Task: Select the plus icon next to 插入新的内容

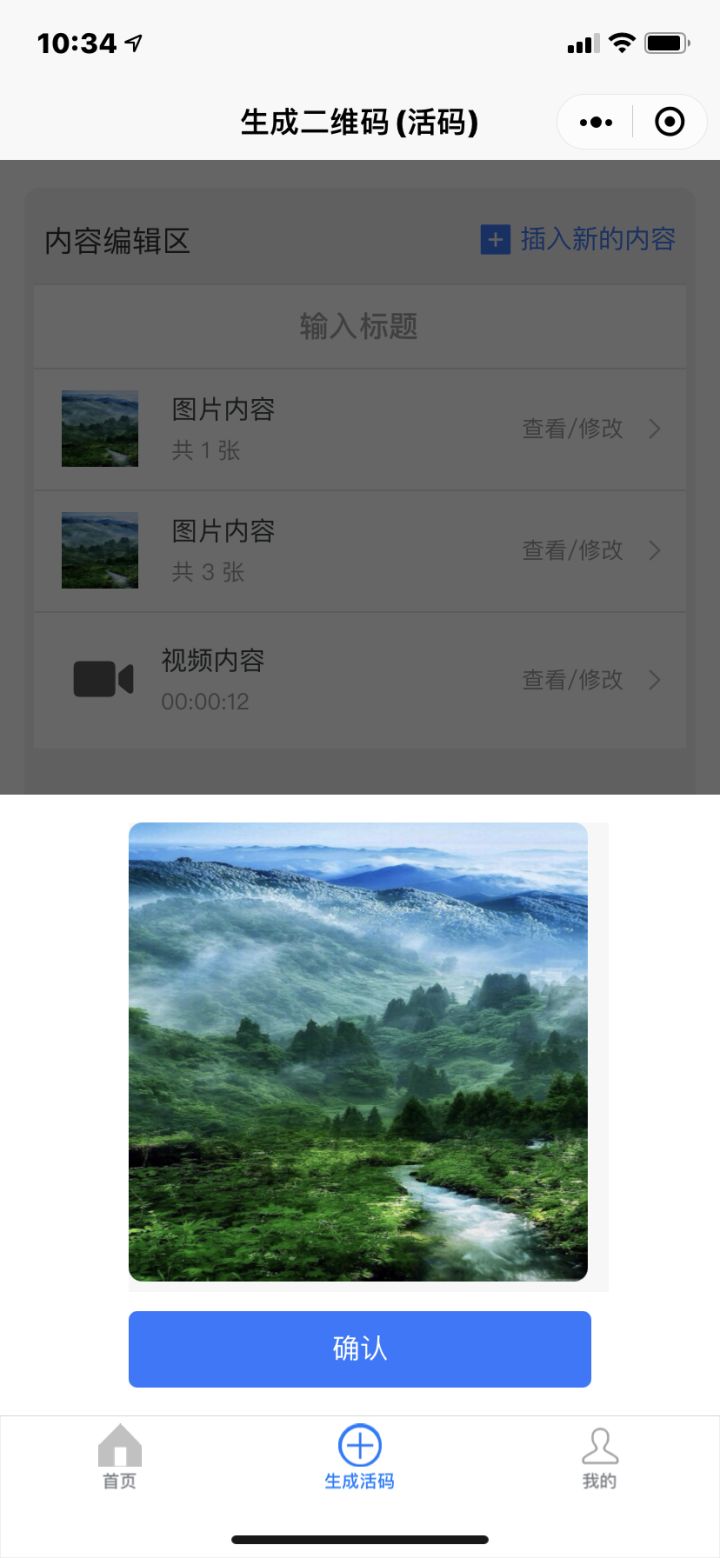Action: (x=494, y=240)
